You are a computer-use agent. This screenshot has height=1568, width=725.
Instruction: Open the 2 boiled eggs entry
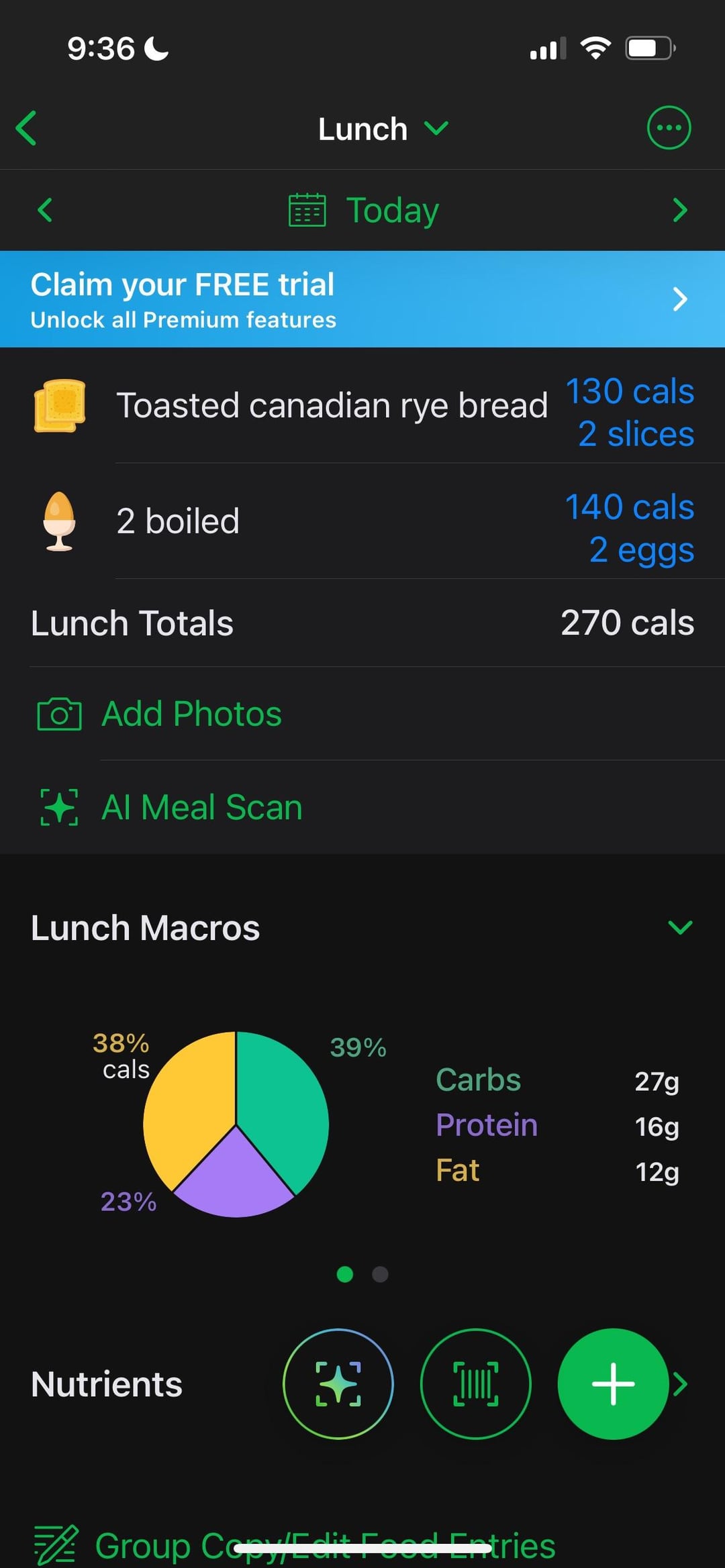tap(362, 521)
